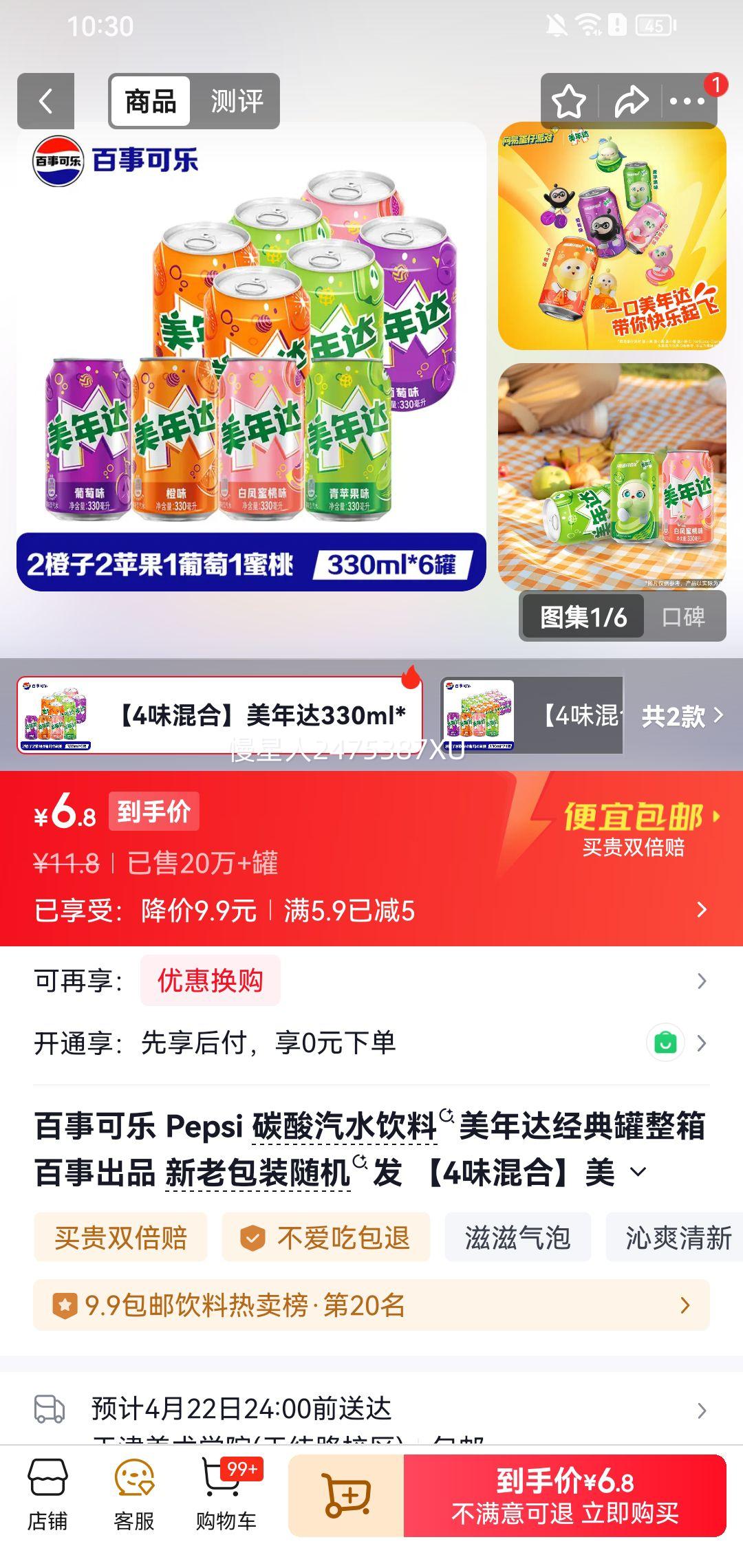Open the store via the 店铺 icon
The height and width of the screenshot is (1568, 743).
click(47, 1499)
